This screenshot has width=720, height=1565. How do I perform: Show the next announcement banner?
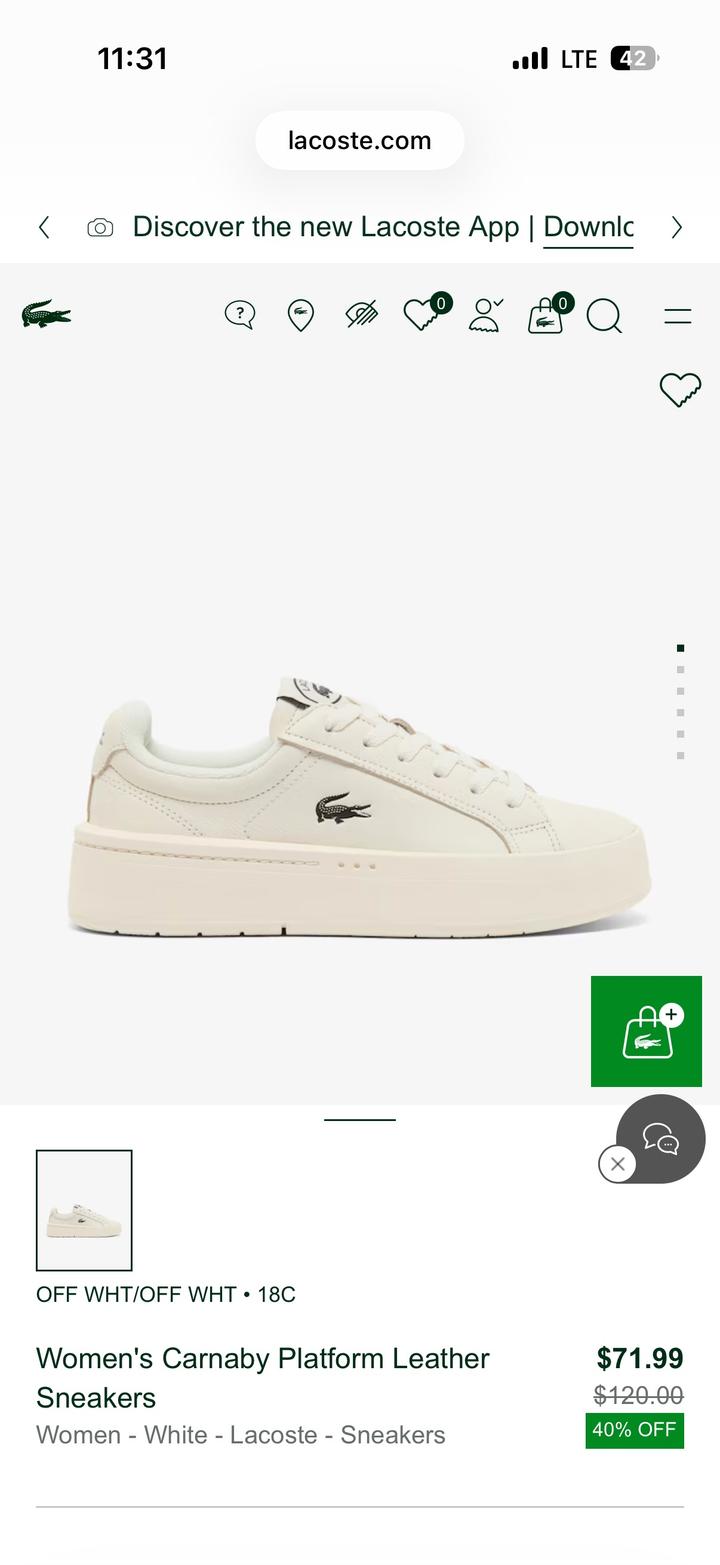[x=677, y=228]
